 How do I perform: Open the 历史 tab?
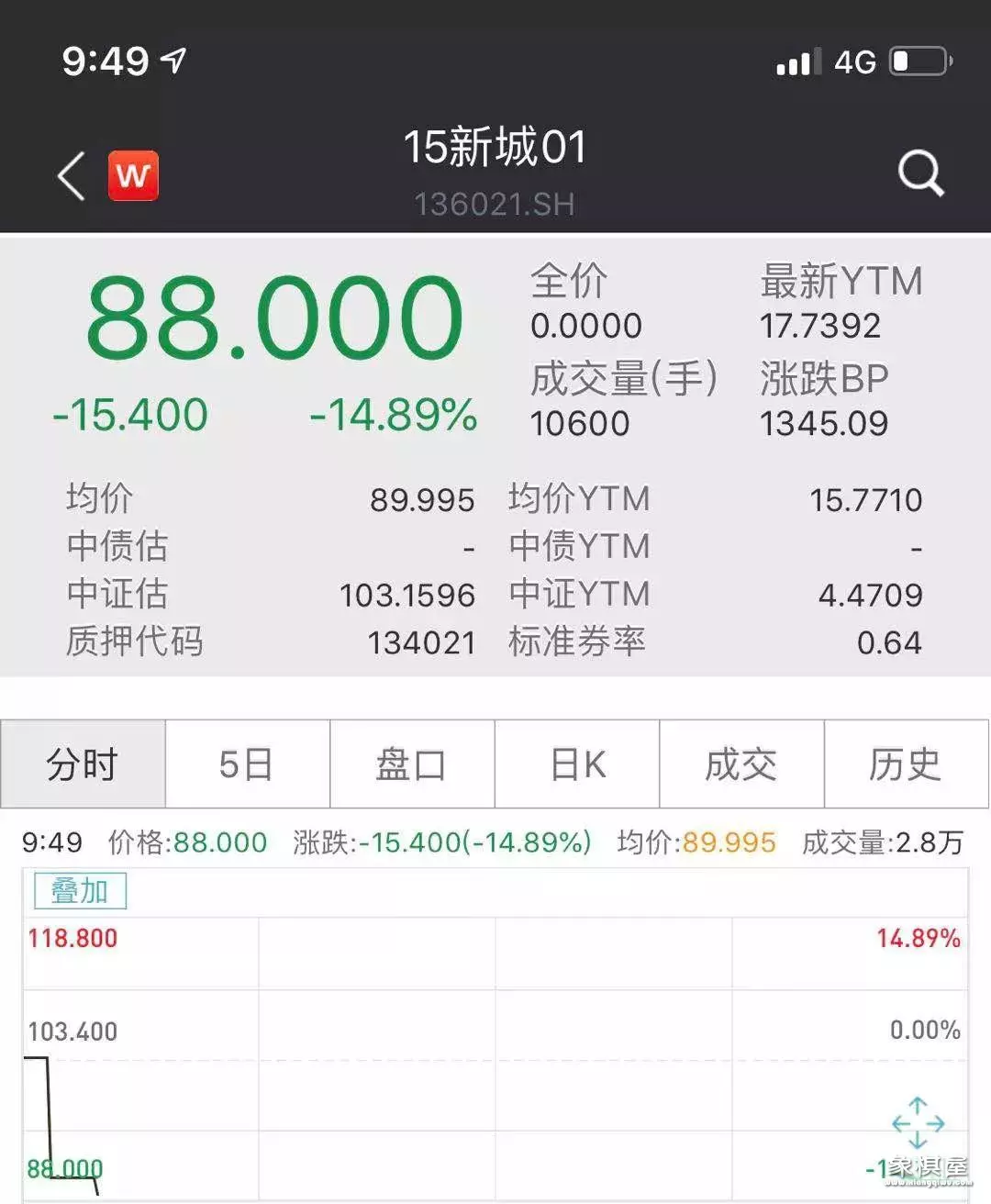906,764
